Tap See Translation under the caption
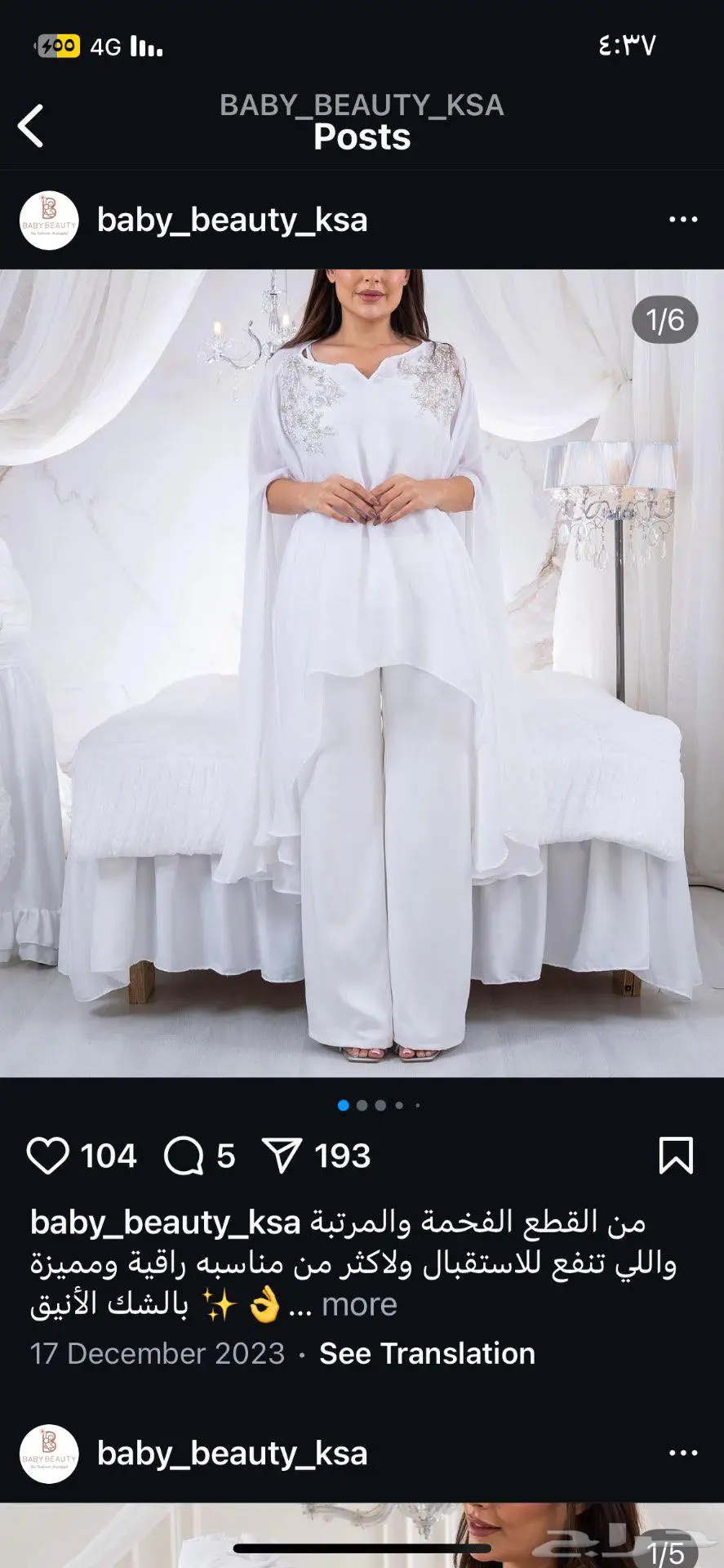724x1568 pixels. 427,1354
